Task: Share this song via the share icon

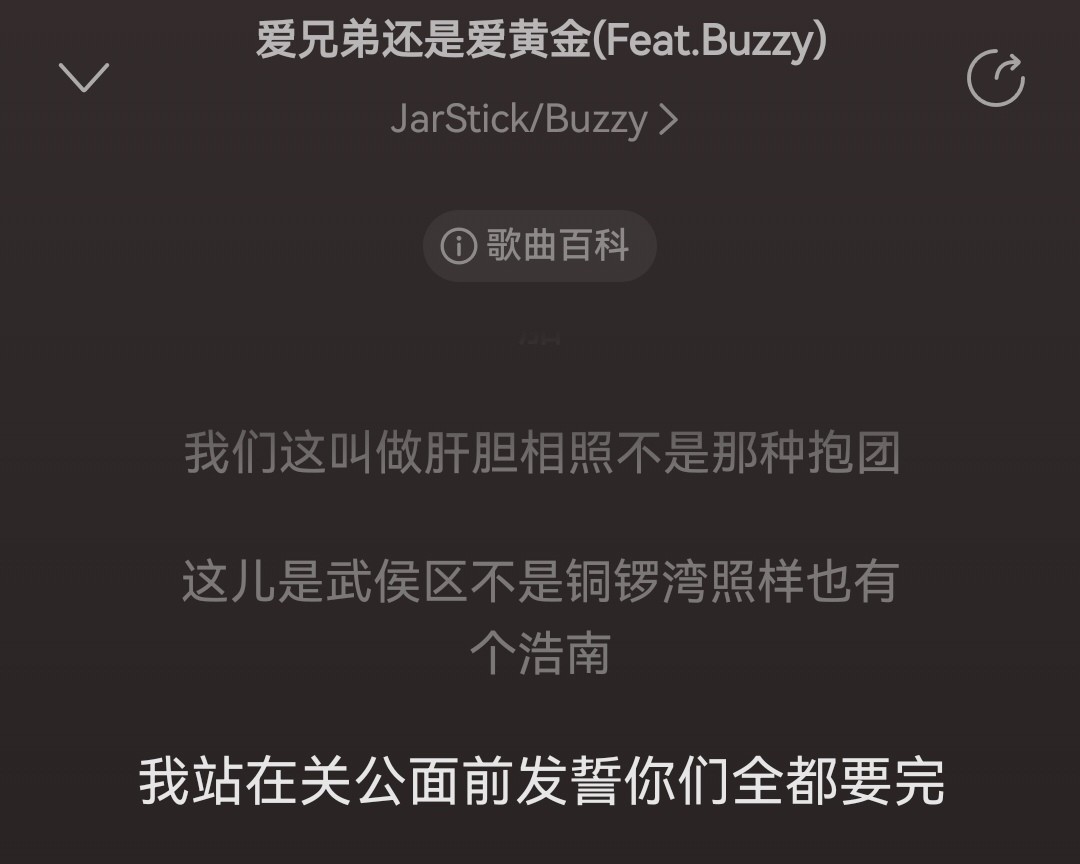Action: [995, 78]
